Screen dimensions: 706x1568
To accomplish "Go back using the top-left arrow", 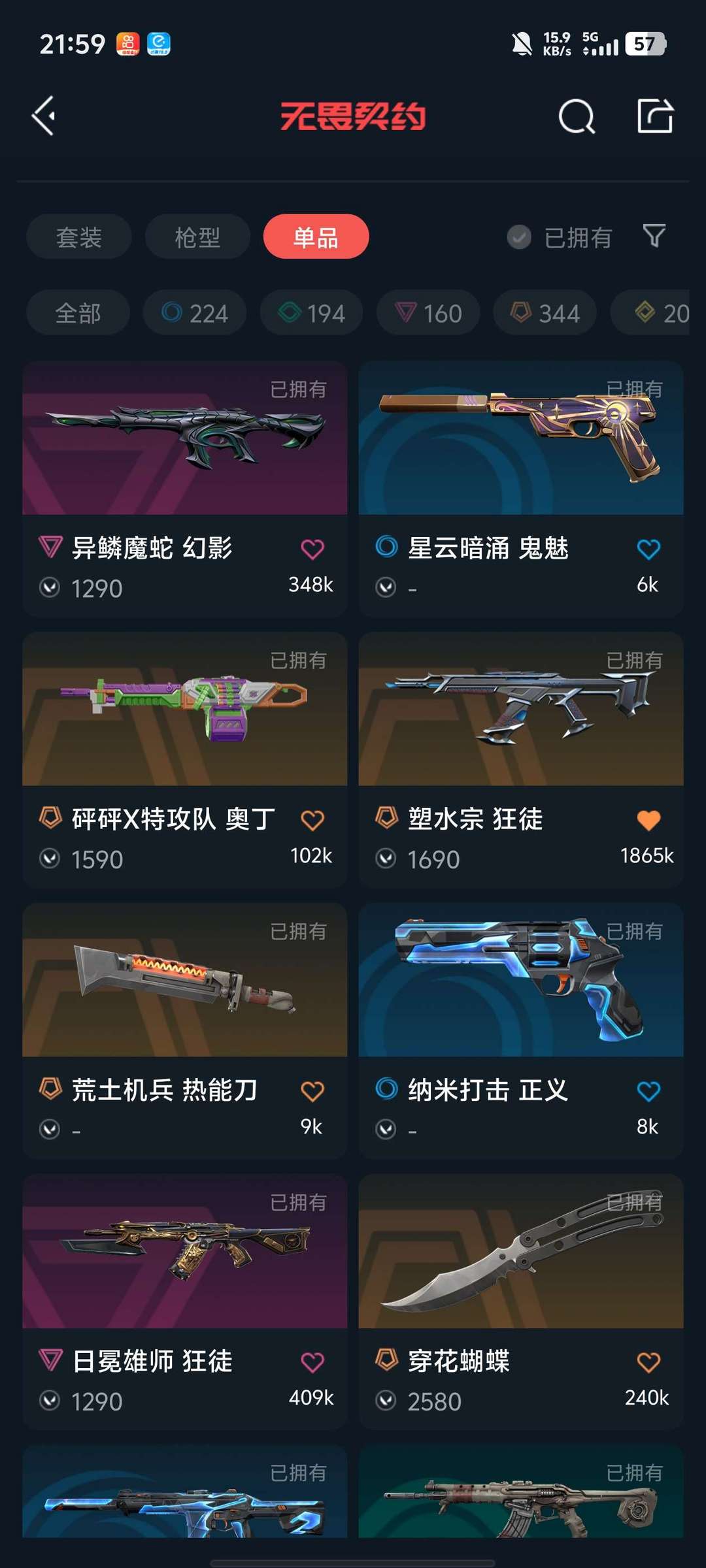I will click(44, 116).
